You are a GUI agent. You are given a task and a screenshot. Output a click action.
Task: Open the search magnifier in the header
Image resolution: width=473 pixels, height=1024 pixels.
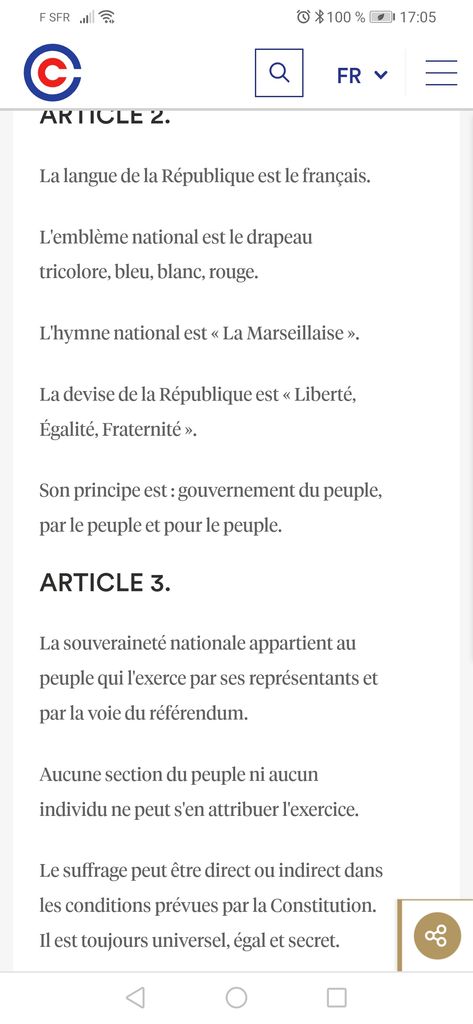coord(279,72)
